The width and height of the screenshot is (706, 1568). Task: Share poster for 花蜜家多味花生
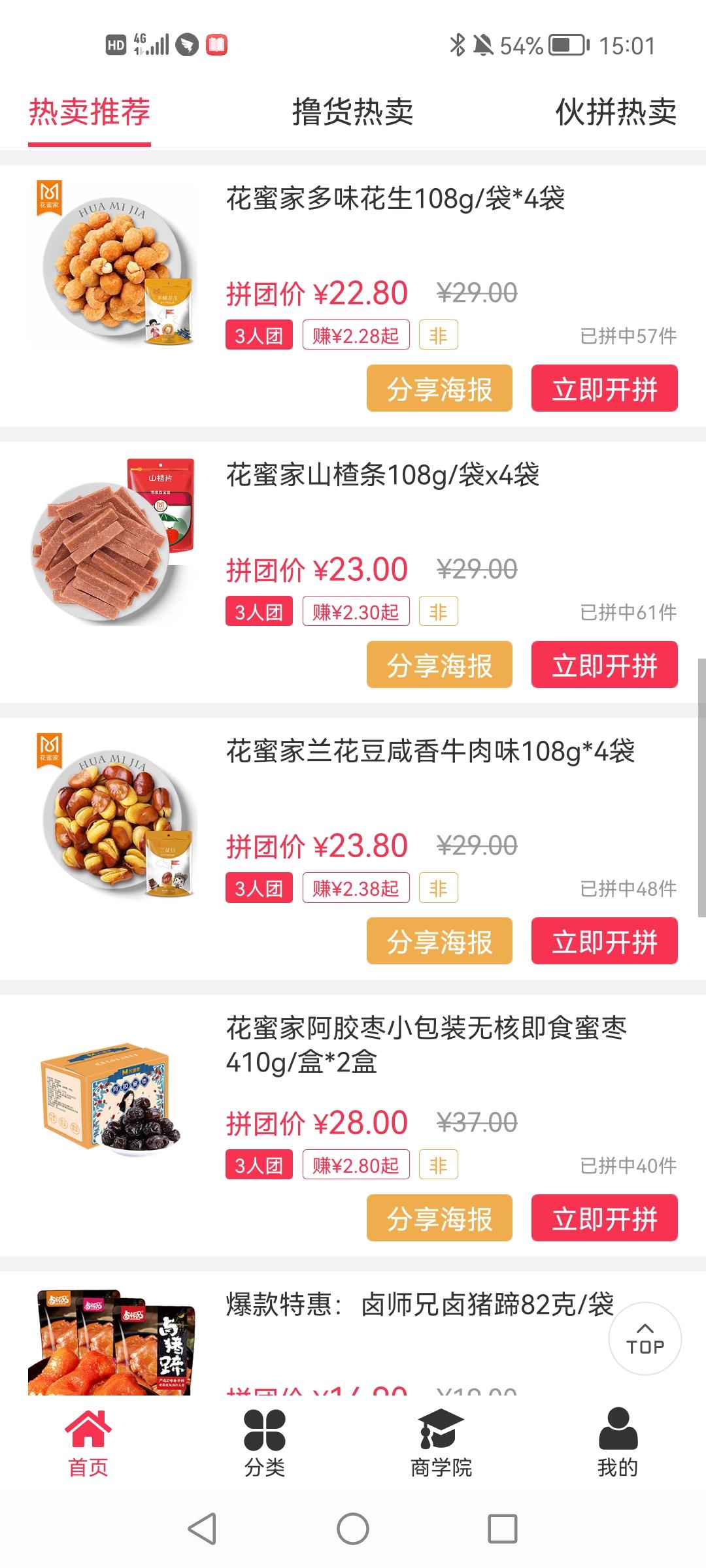(439, 389)
